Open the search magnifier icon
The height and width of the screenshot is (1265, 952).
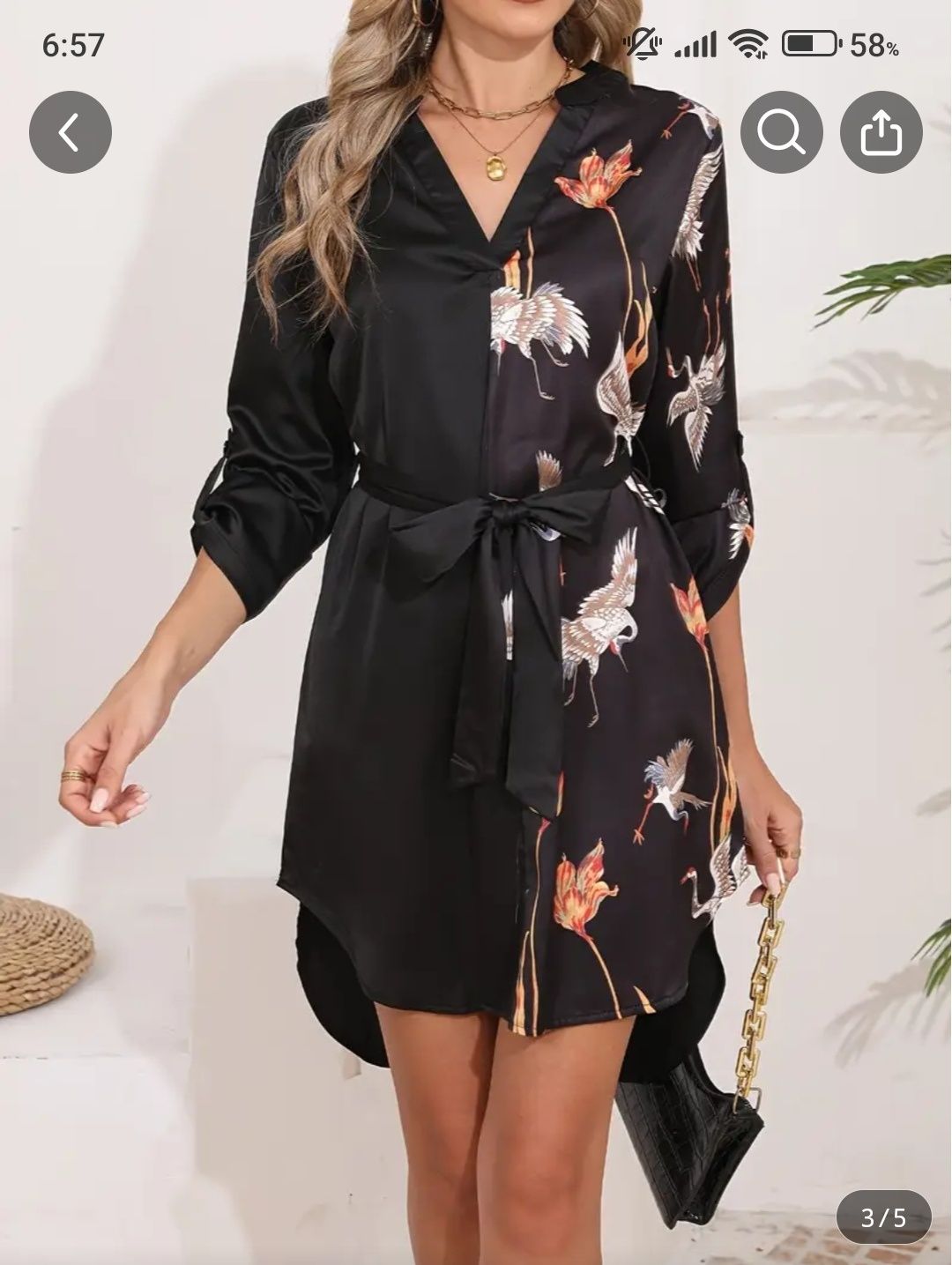click(781, 132)
